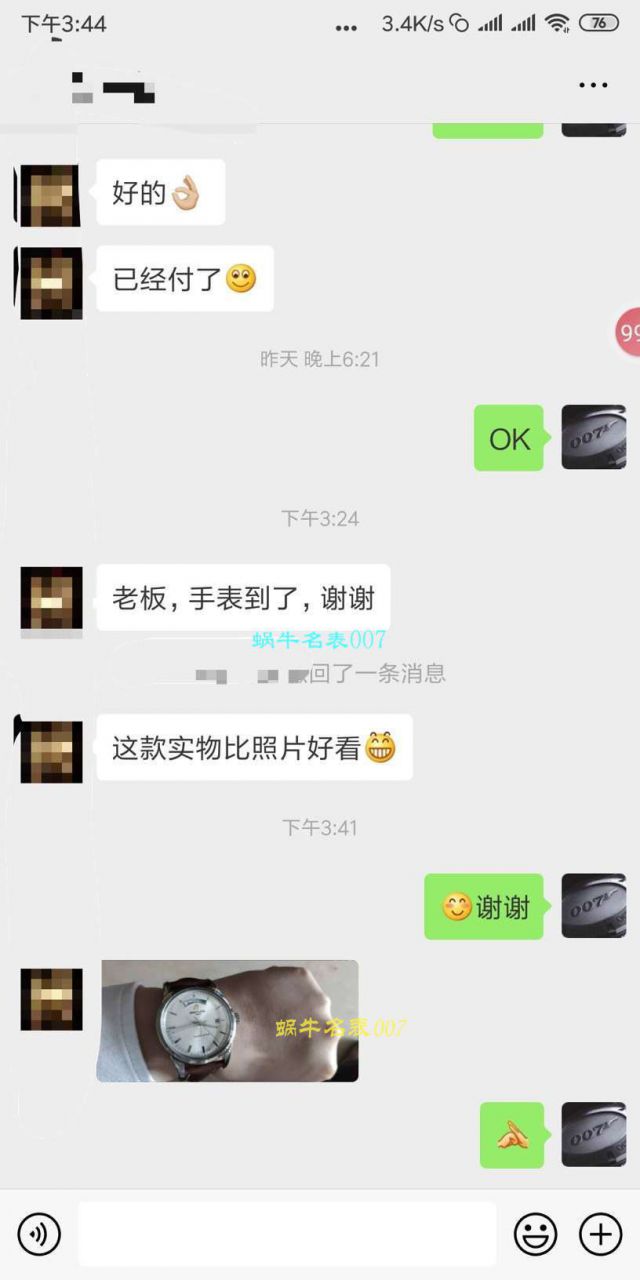Open the chat's three-dot overflow menu
Image resolution: width=640 pixels, height=1280 pixels.
click(593, 86)
